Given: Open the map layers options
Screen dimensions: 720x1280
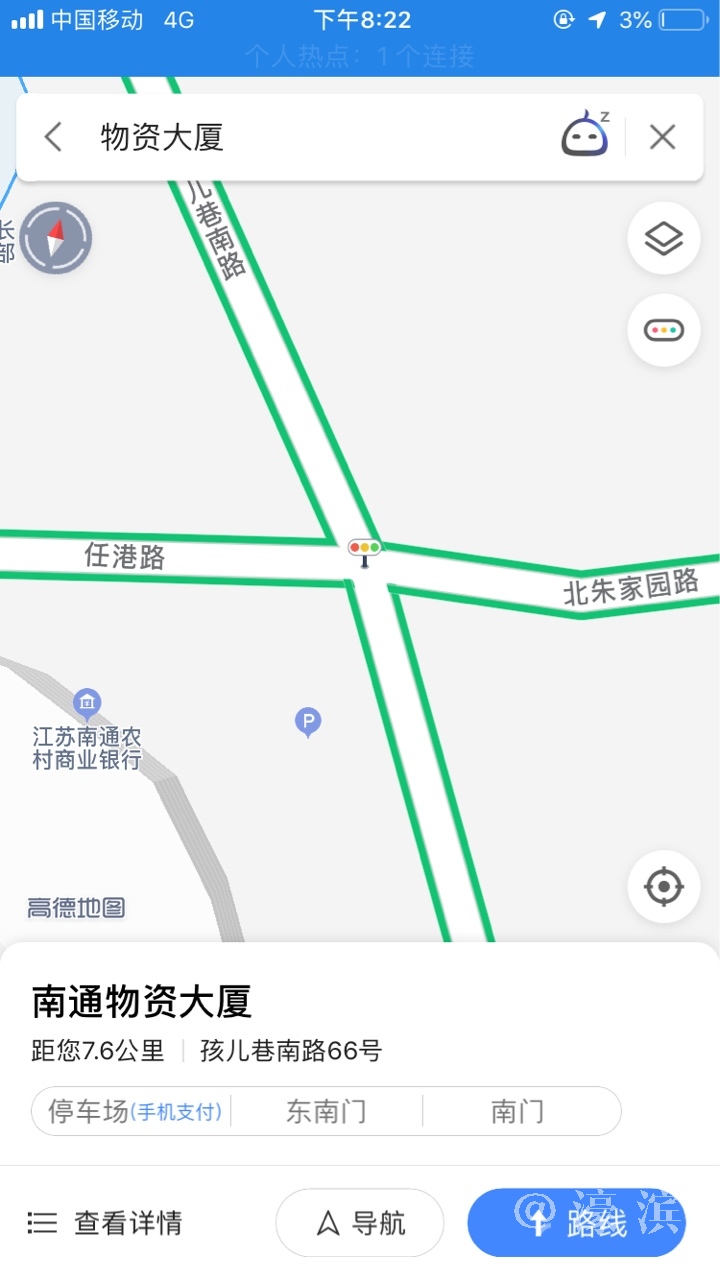Looking at the screenshot, I should coord(663,238).
